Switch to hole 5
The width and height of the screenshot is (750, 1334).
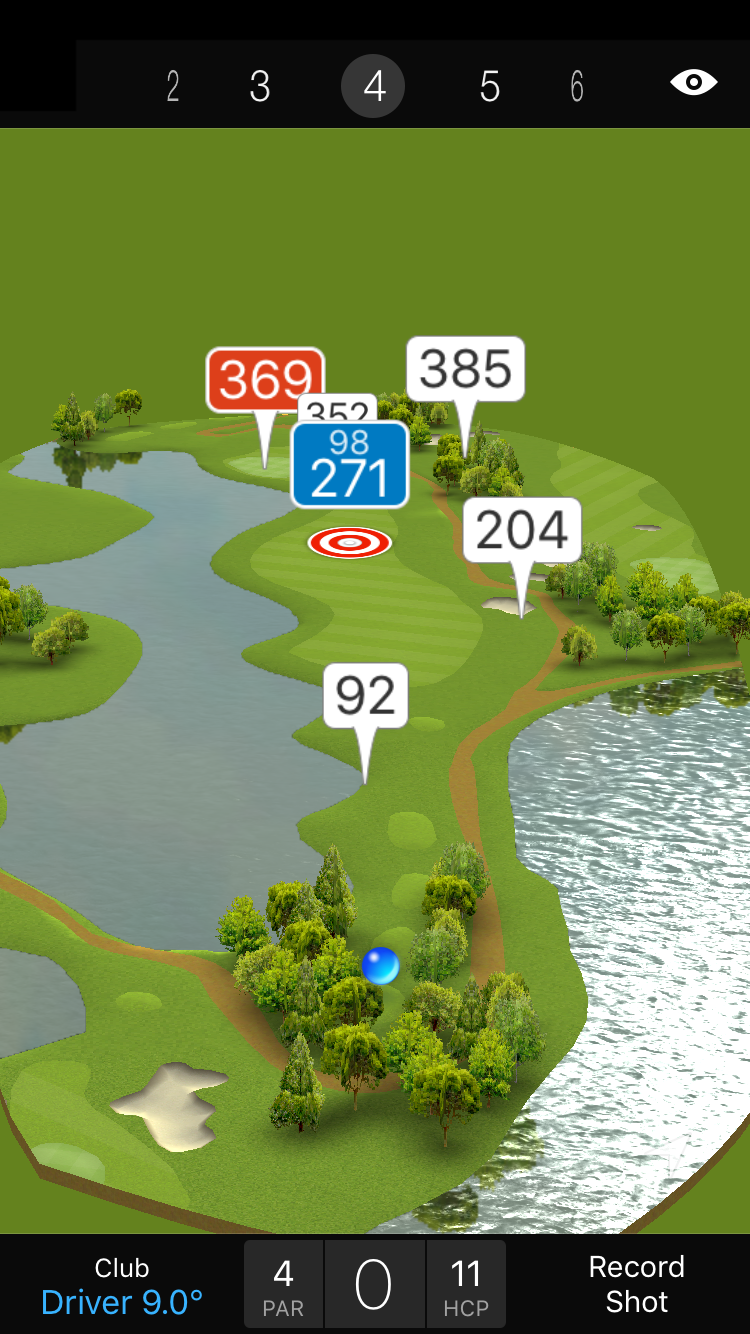coord(489,87)
